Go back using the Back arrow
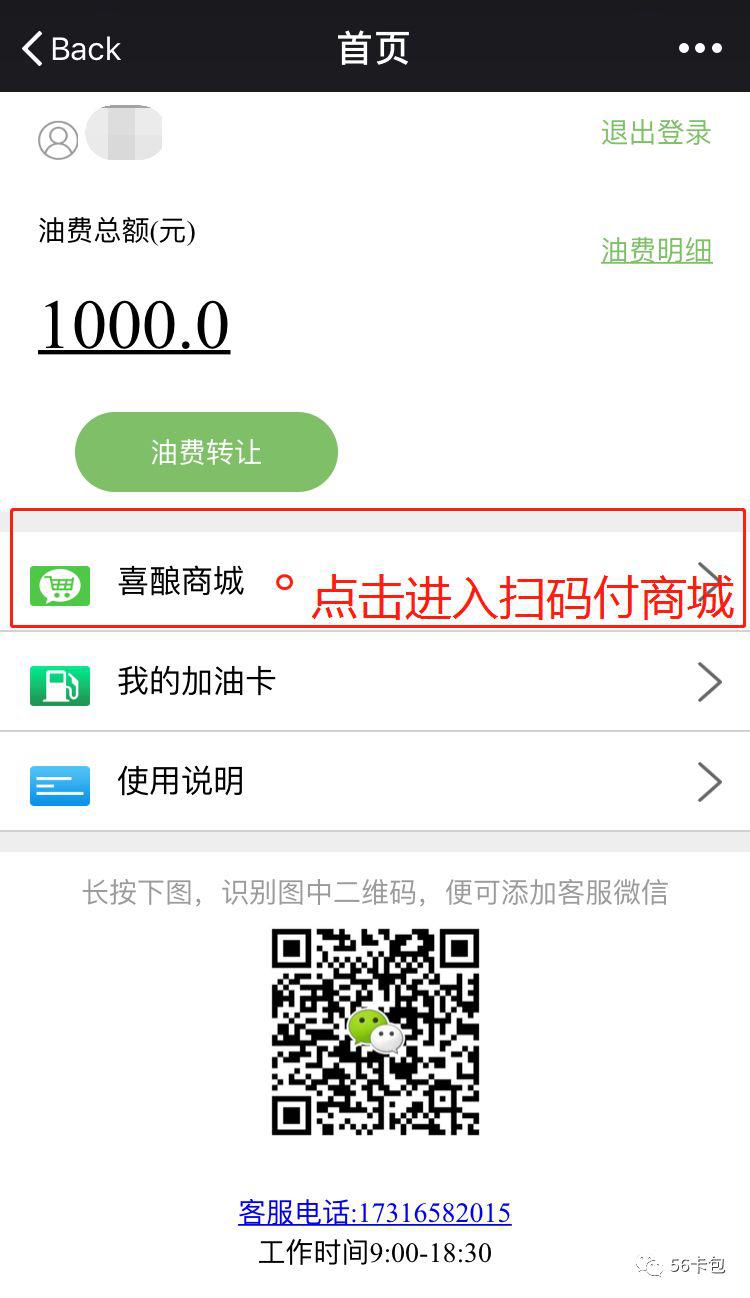750x1298 pixels. click(x=70, y=48)
